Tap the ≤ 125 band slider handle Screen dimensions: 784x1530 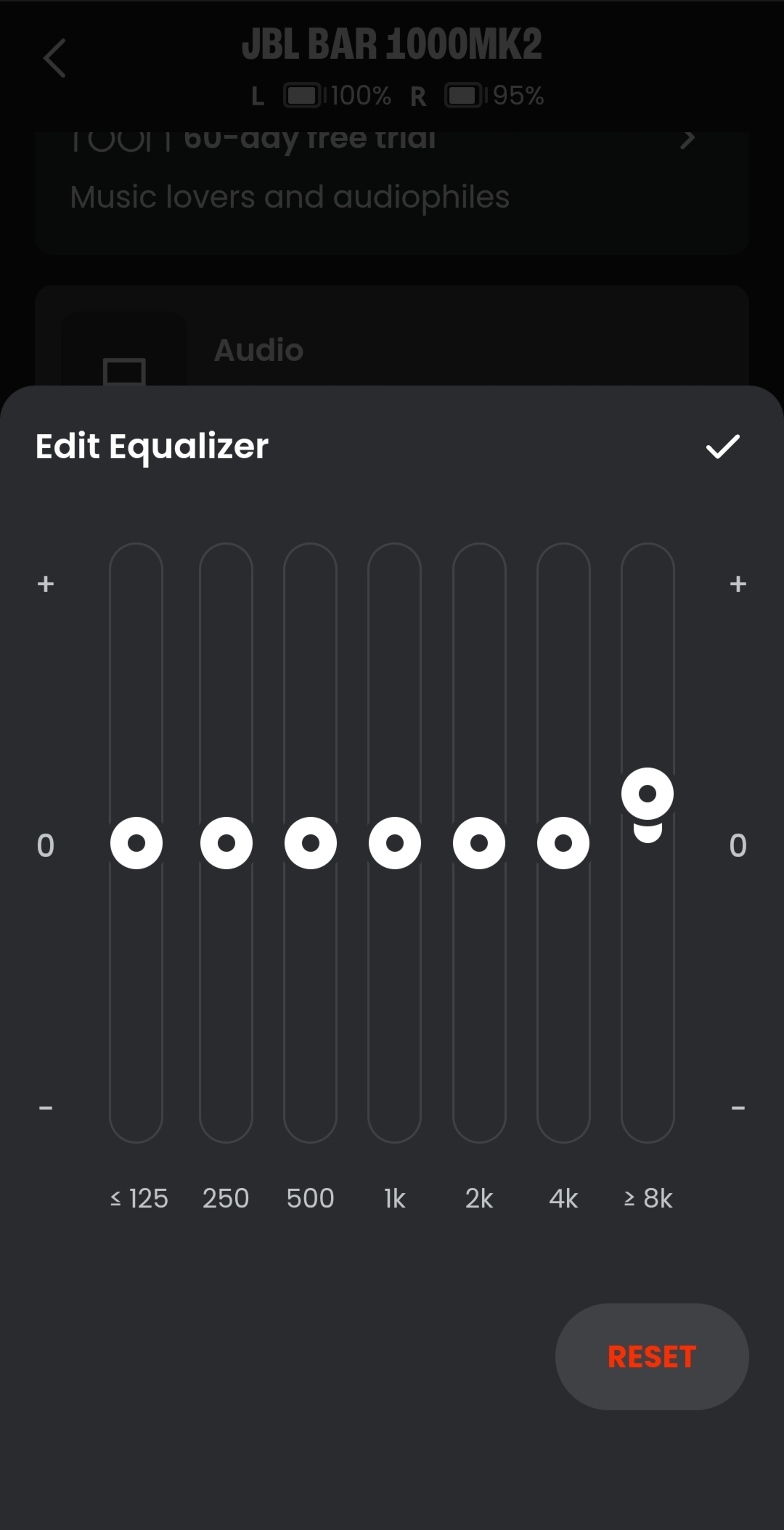point(136,843)
